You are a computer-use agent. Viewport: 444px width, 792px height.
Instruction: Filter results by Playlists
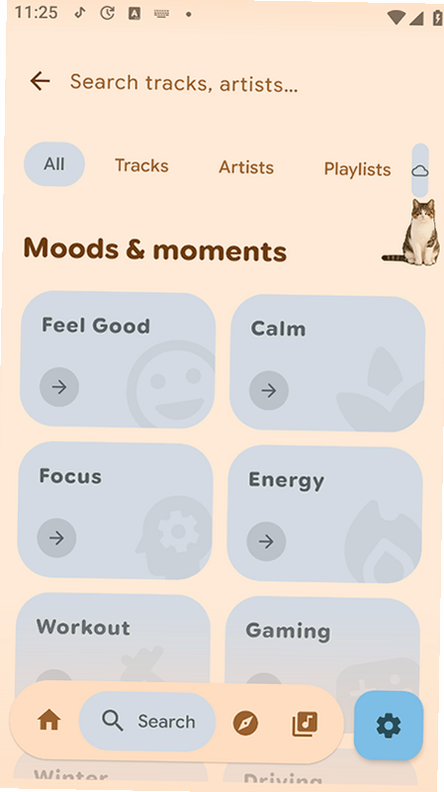[357, 170]
